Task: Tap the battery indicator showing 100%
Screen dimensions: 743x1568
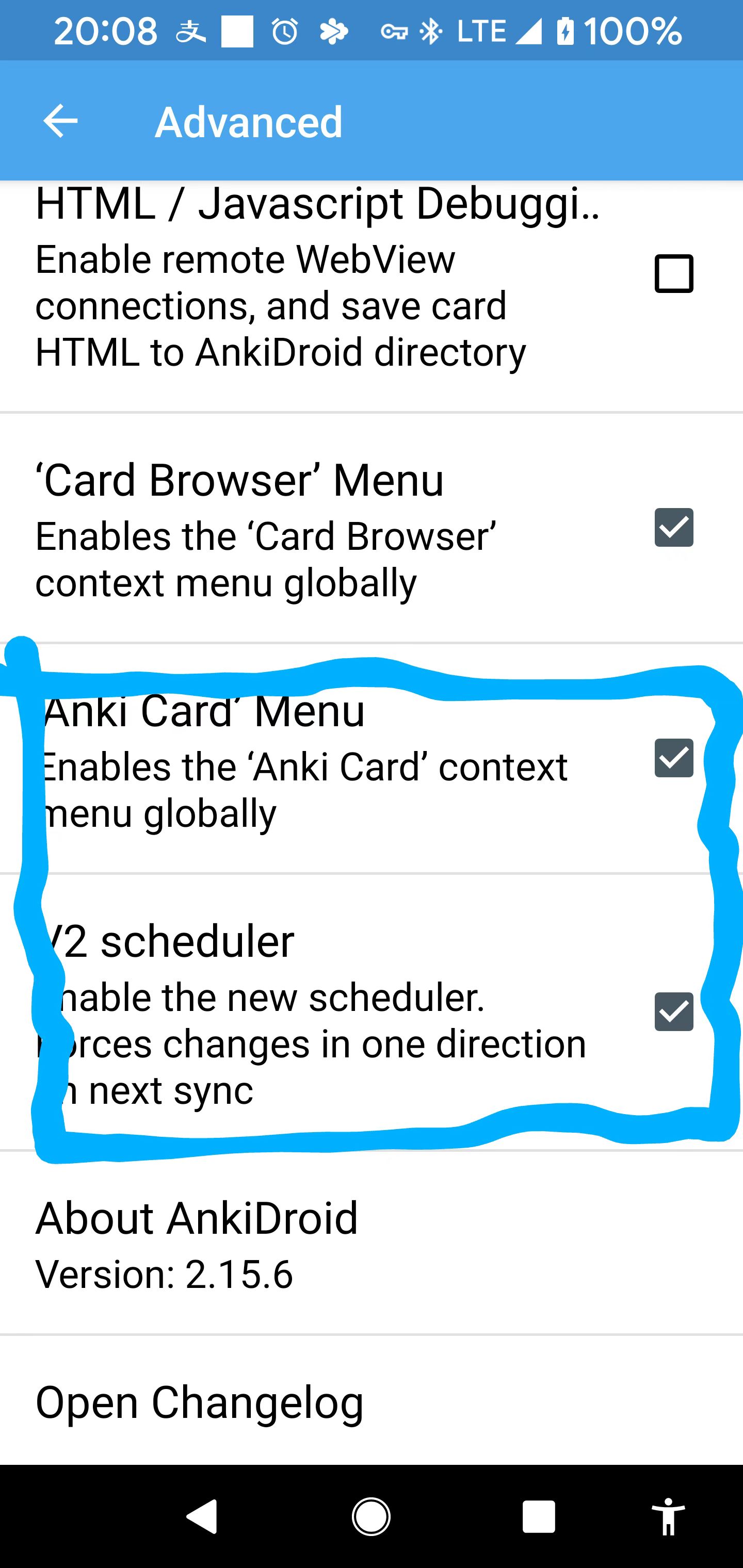Action: [621, 31]
